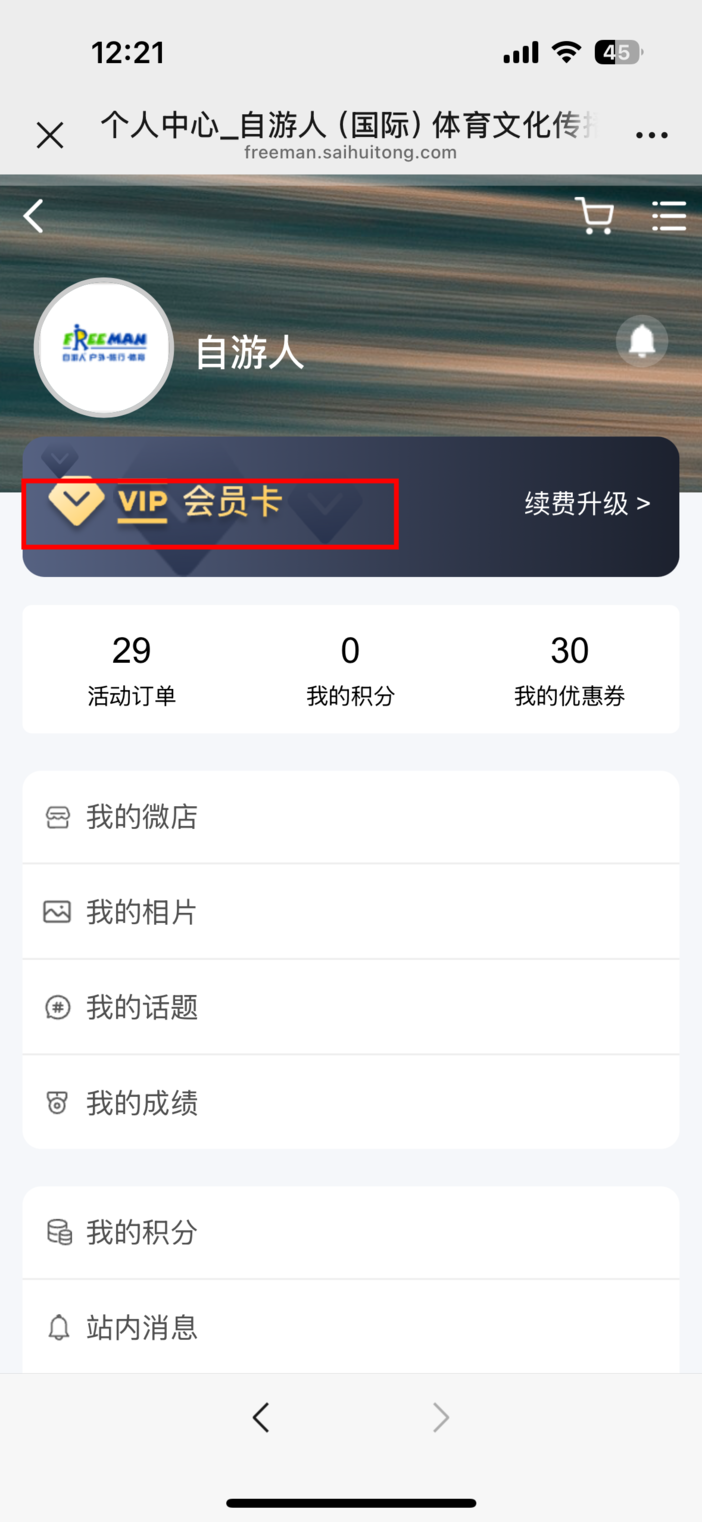This screenshot has width=702, height=1522.
Task: Open the list menu icon
Action: 668,216
